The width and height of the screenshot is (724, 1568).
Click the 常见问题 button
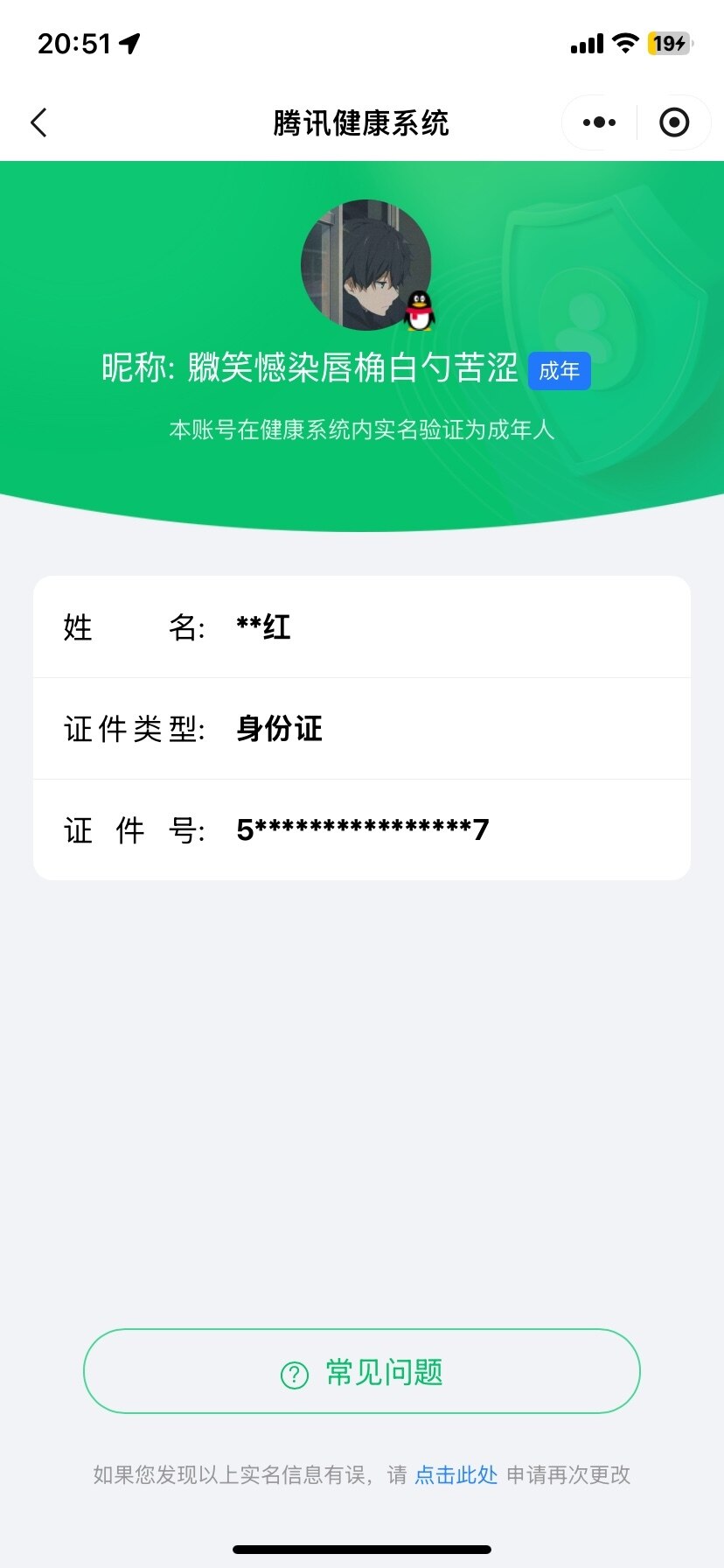point(362,1371)
